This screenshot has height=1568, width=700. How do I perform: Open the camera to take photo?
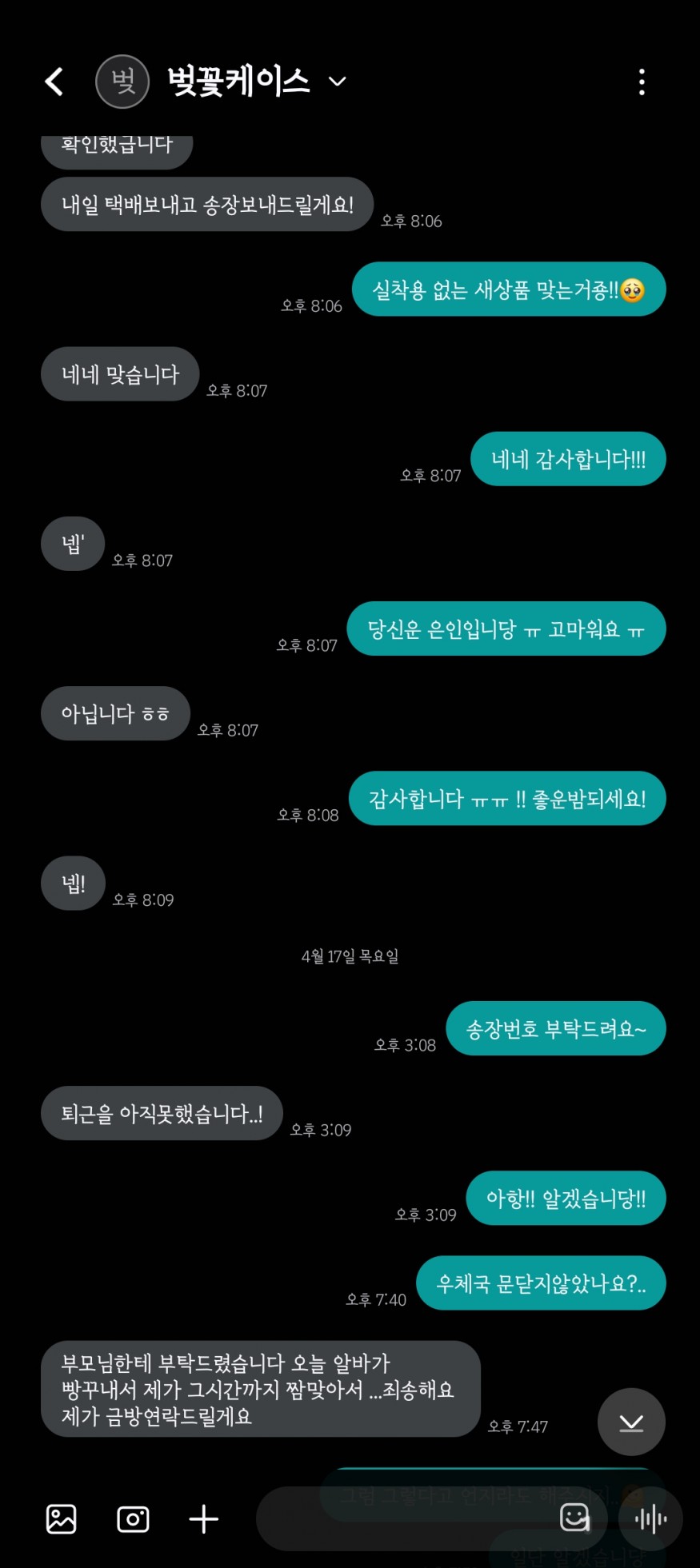click(133, 1518)
